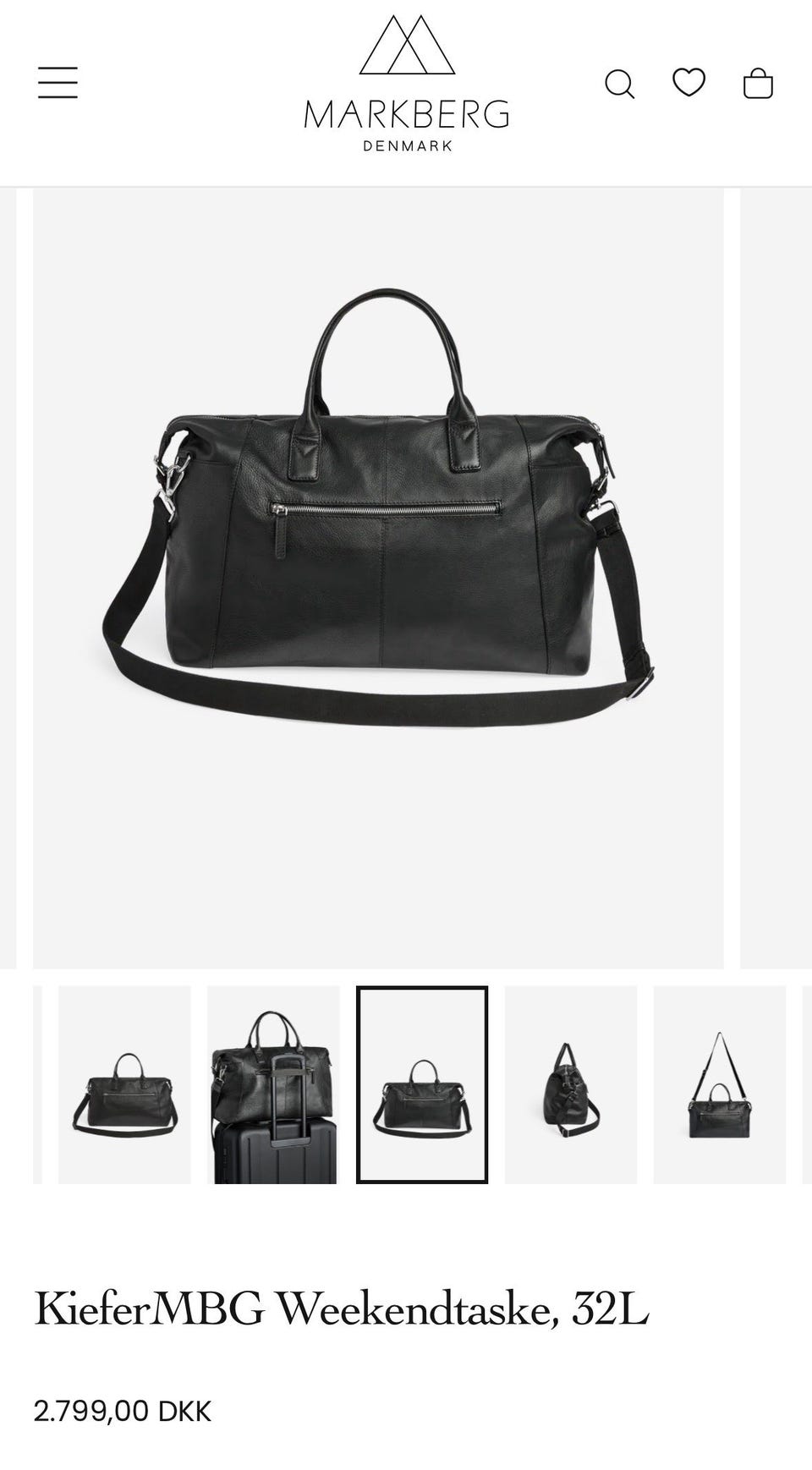The height and width of the screenshot is (1470, 812).
Task: Open the shopping bag
Action: click(x=758, y=83)
